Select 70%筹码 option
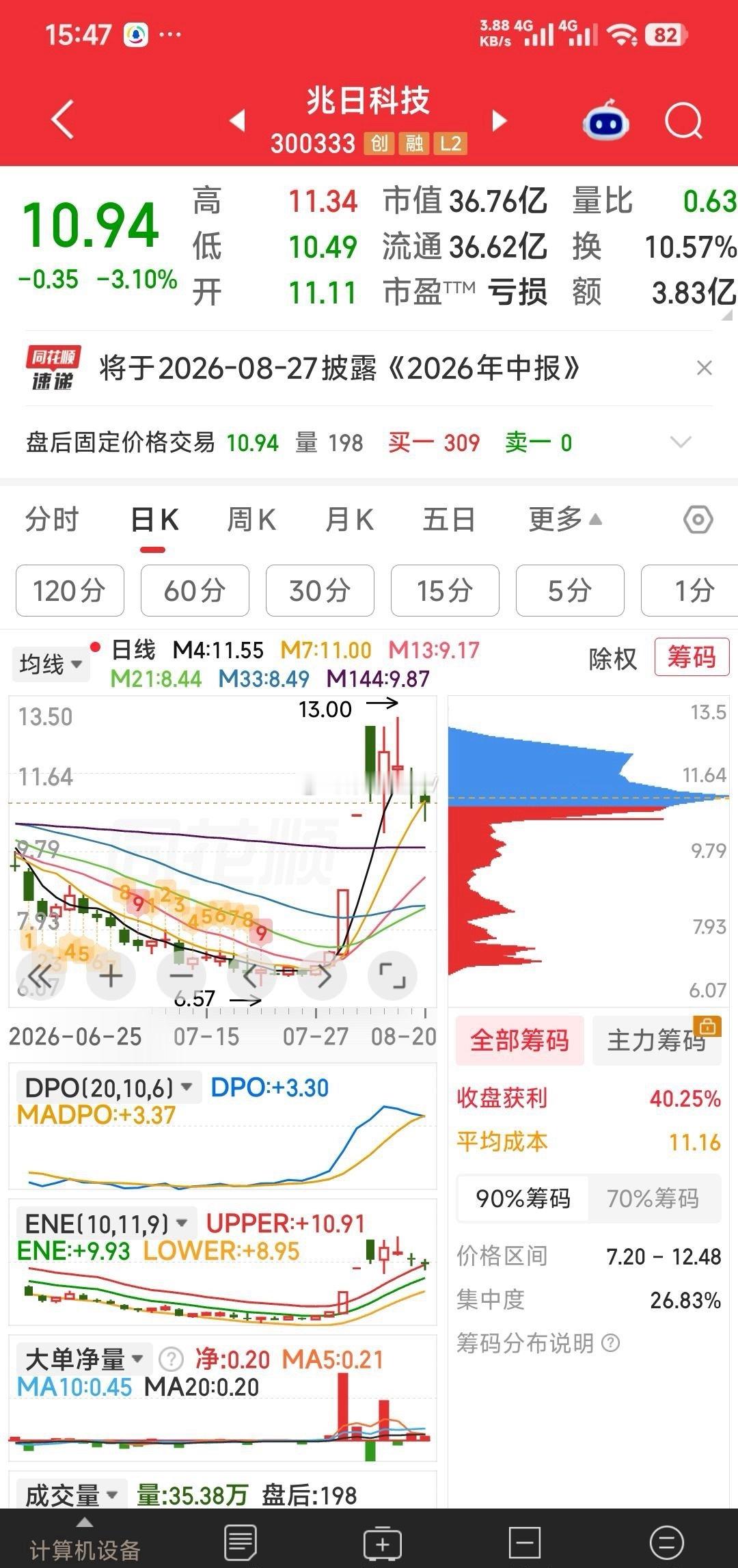This screenshot has height=1568, width=738. tap(653, 1198)
